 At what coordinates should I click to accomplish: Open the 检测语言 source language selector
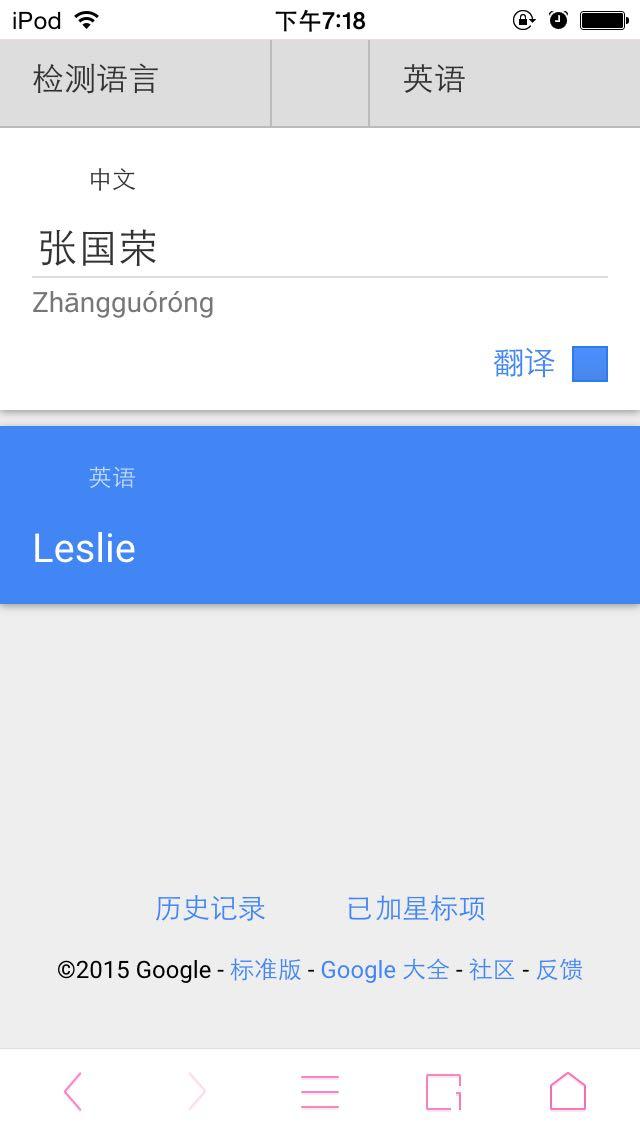point(135,82)
